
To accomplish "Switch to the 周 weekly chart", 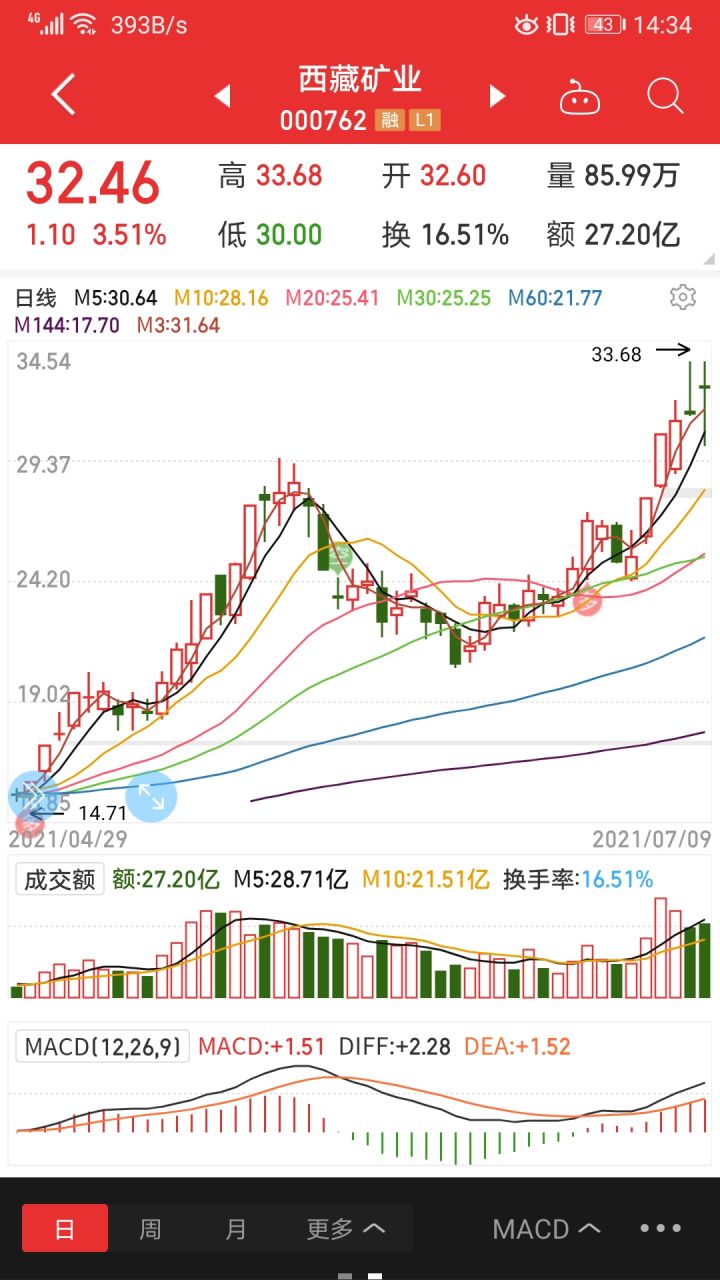I will 150,1228.
